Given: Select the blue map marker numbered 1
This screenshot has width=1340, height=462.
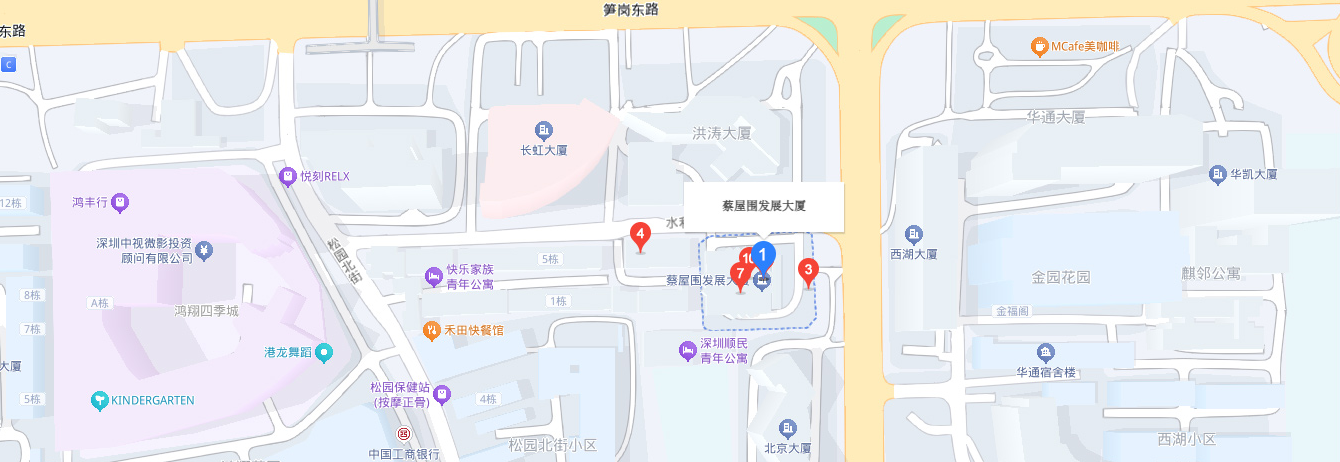Looking at the screenshot, I should pos(763,255).
